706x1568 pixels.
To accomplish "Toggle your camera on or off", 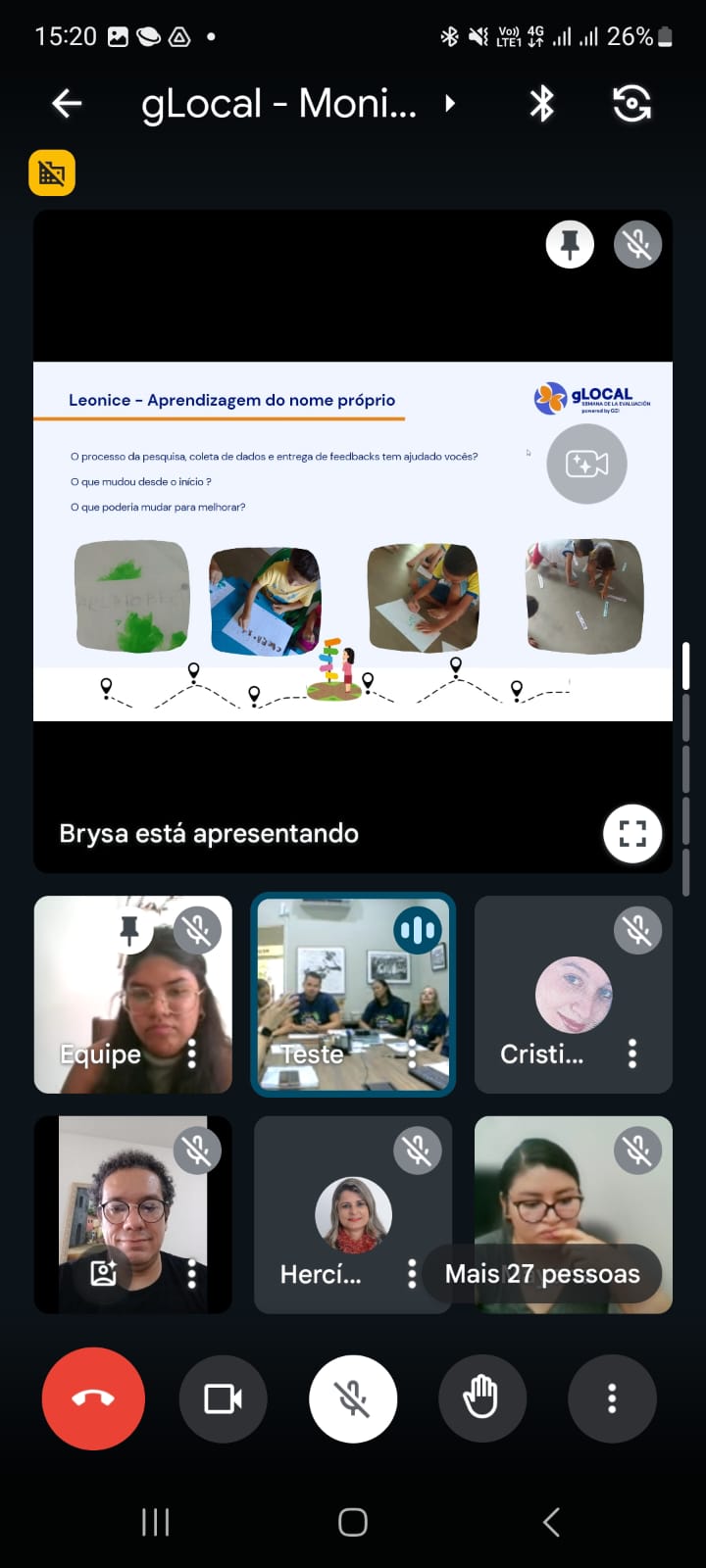I will tap(223, 1398).
